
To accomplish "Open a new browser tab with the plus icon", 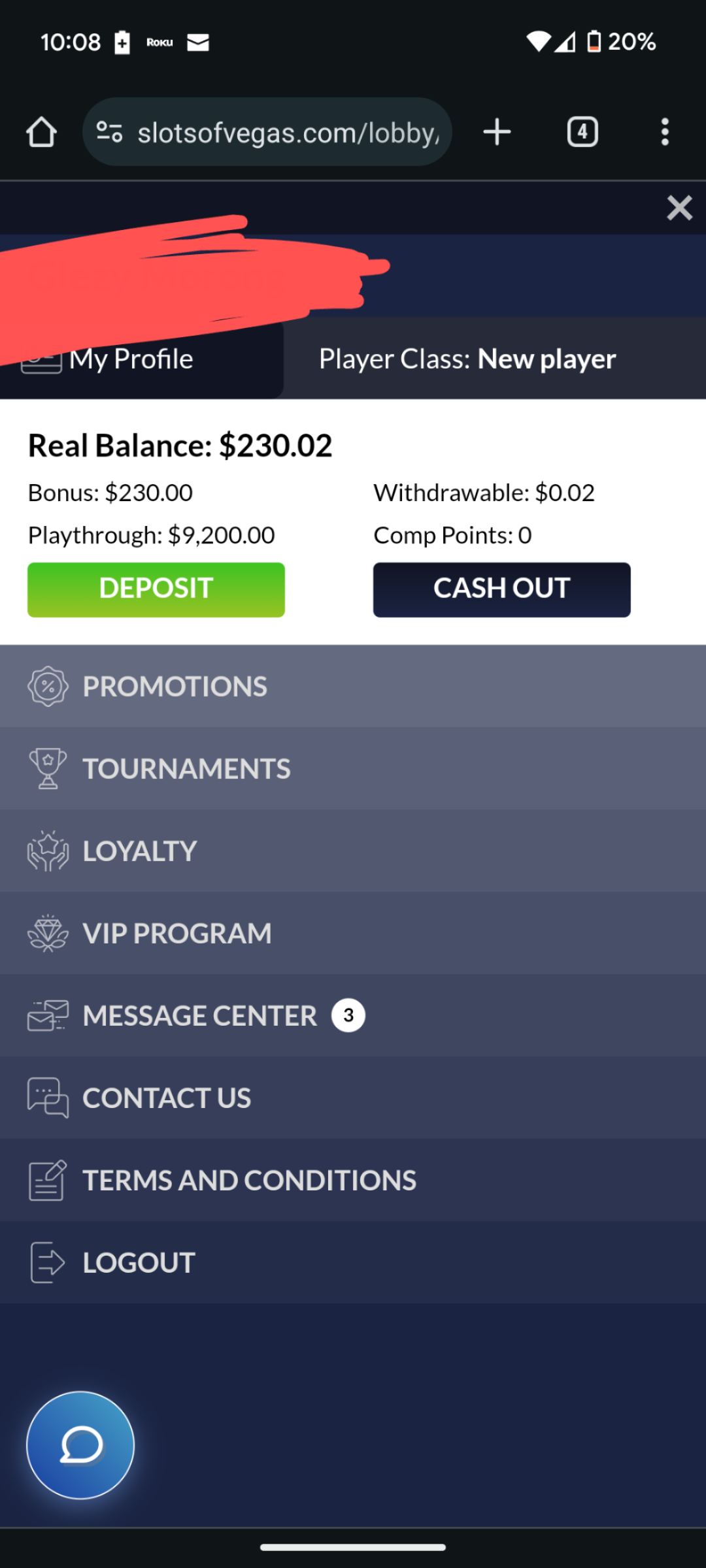I will [x=496, y=131].
